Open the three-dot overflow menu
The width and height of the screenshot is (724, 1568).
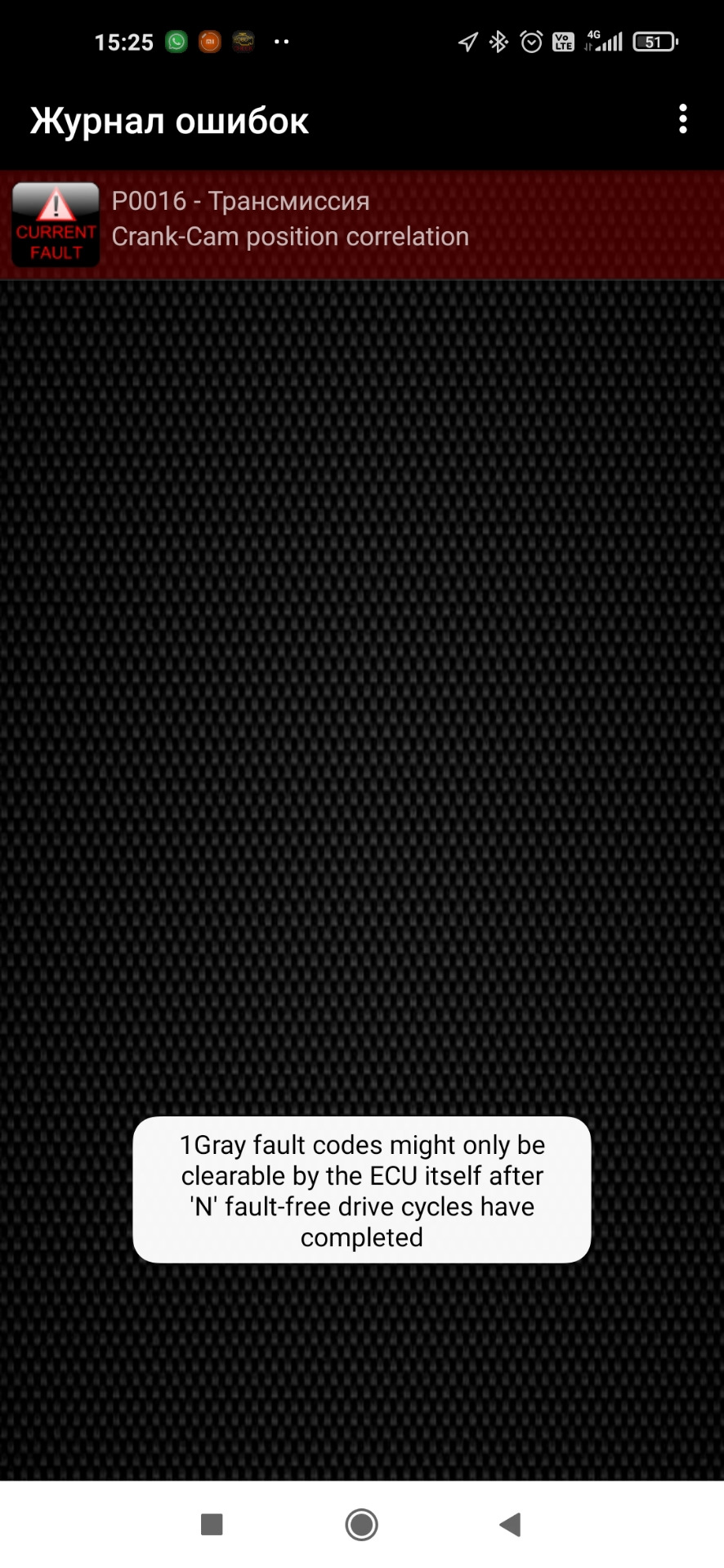point(682,120)
